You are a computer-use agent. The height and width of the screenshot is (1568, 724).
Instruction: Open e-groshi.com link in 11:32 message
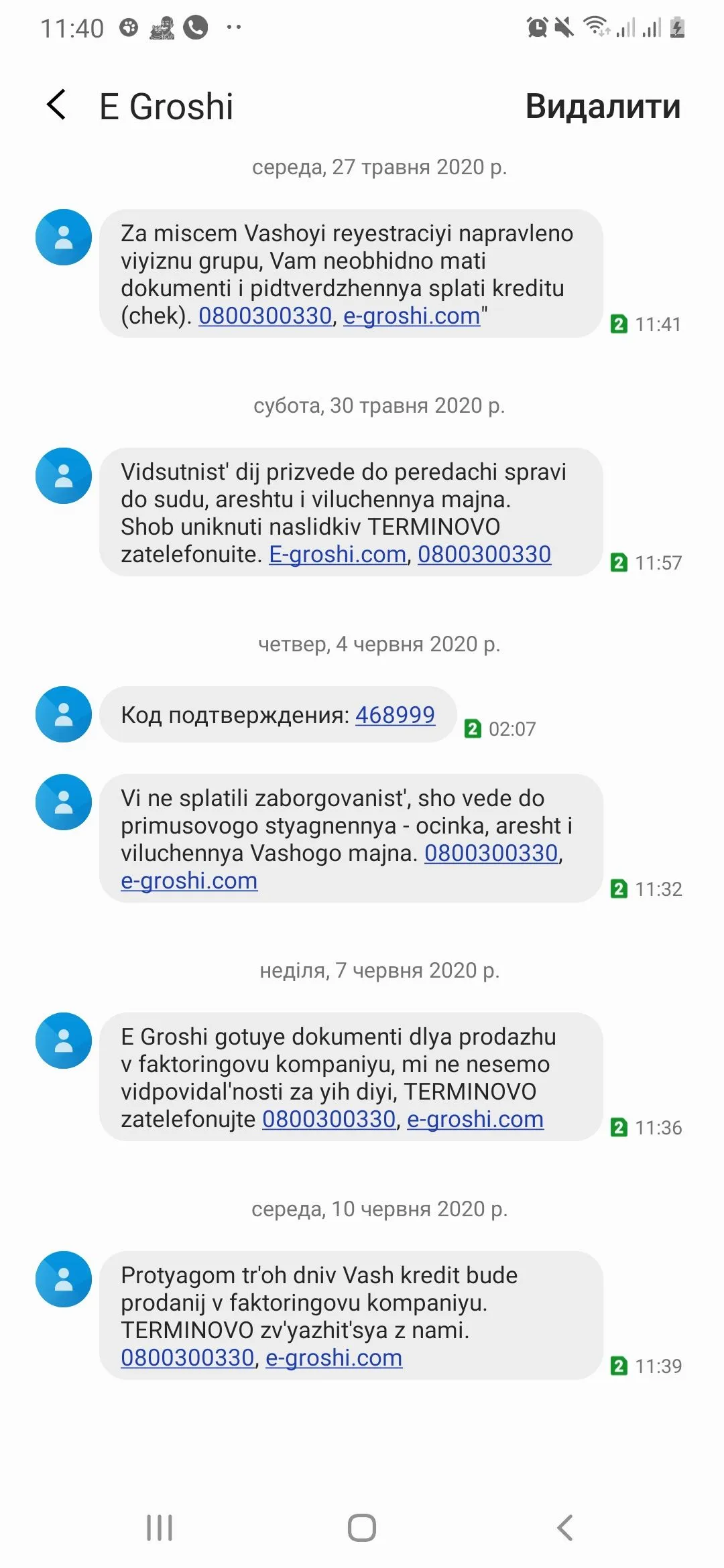189,880
